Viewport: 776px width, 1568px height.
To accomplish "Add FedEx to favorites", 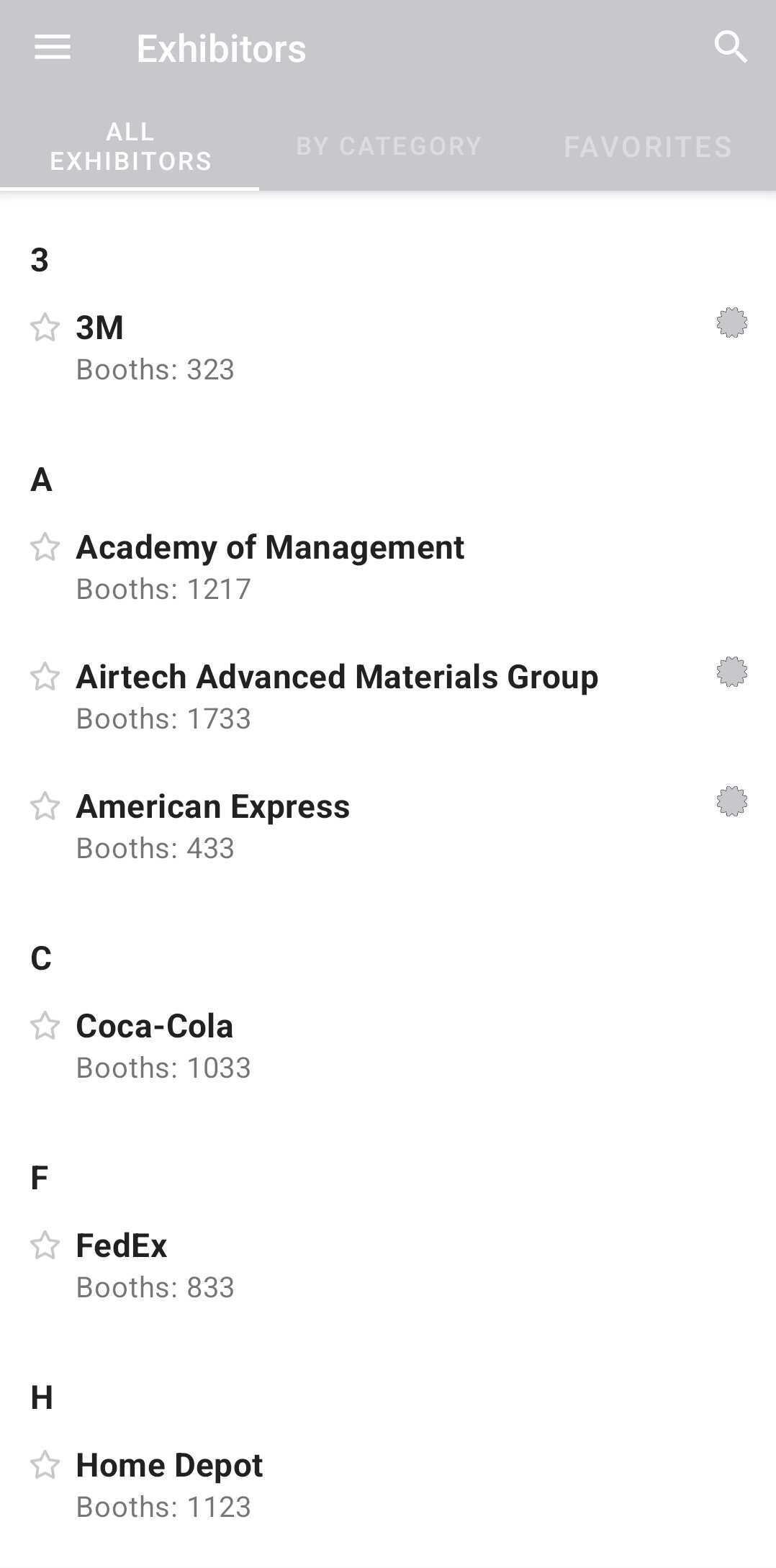I will tap(45, 1245).
